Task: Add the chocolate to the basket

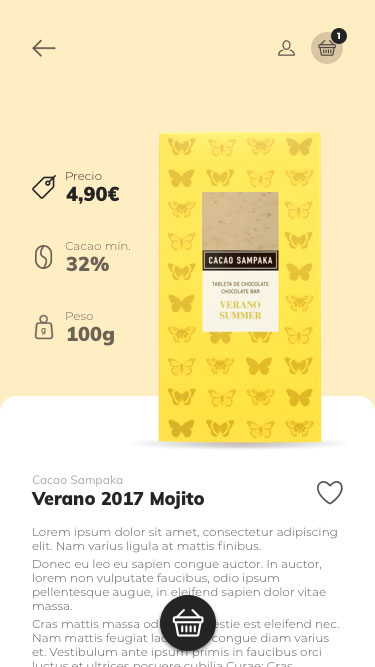Action: (x=188, y=623)
